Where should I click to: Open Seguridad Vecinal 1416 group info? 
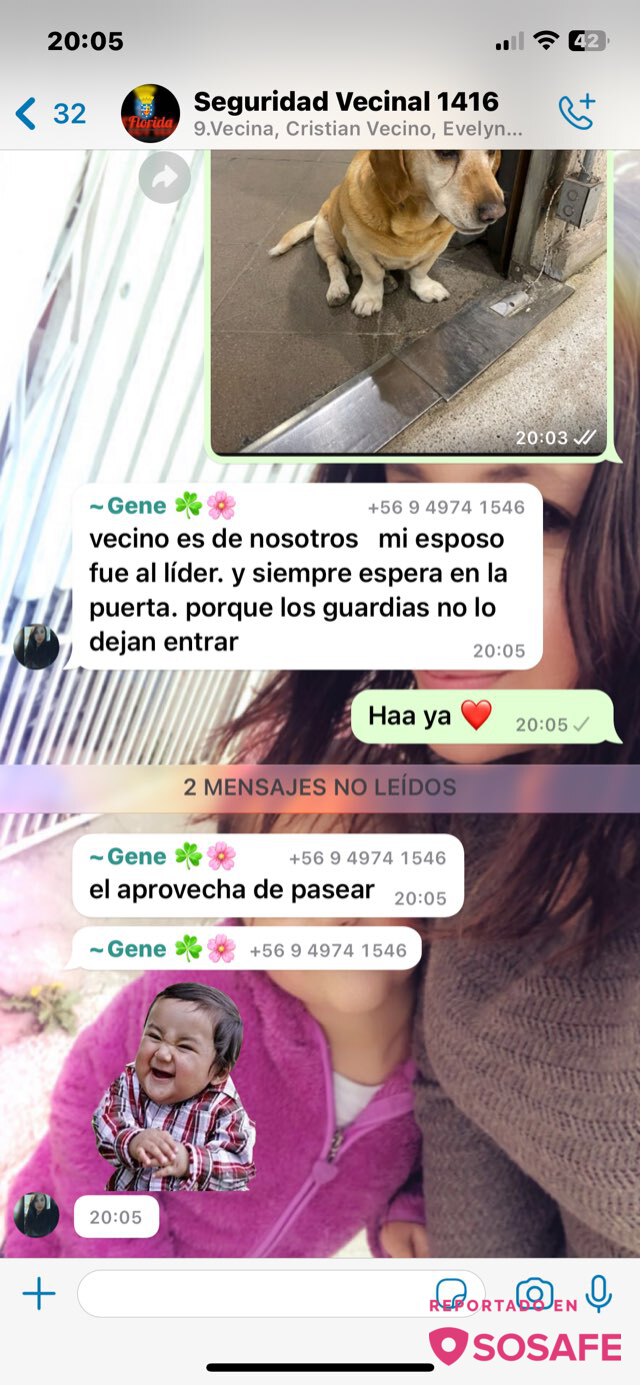click(x=345, y=113)
